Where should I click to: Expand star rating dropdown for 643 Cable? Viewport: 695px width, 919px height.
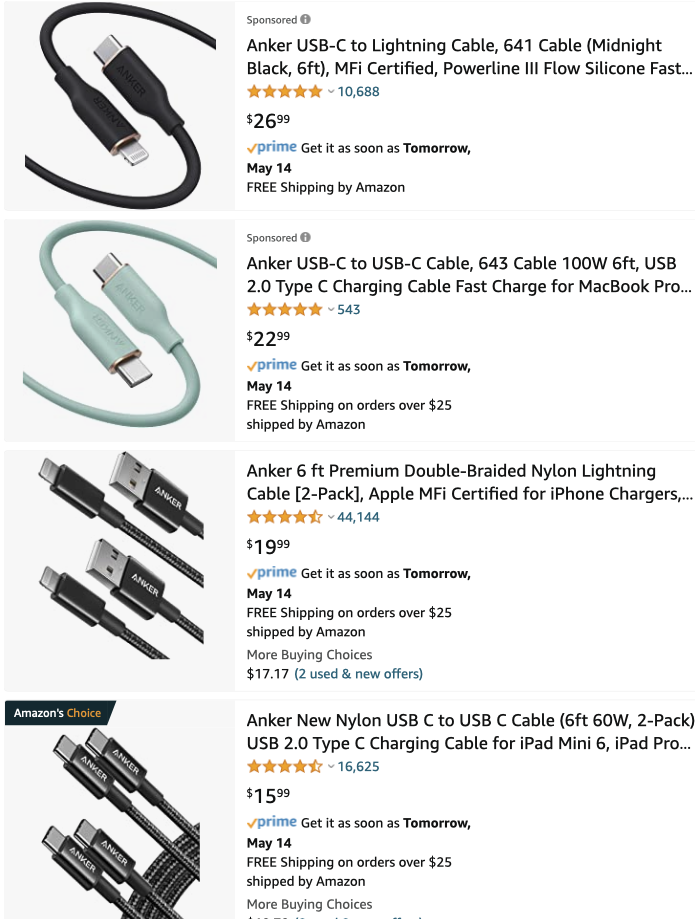point(331,309)
